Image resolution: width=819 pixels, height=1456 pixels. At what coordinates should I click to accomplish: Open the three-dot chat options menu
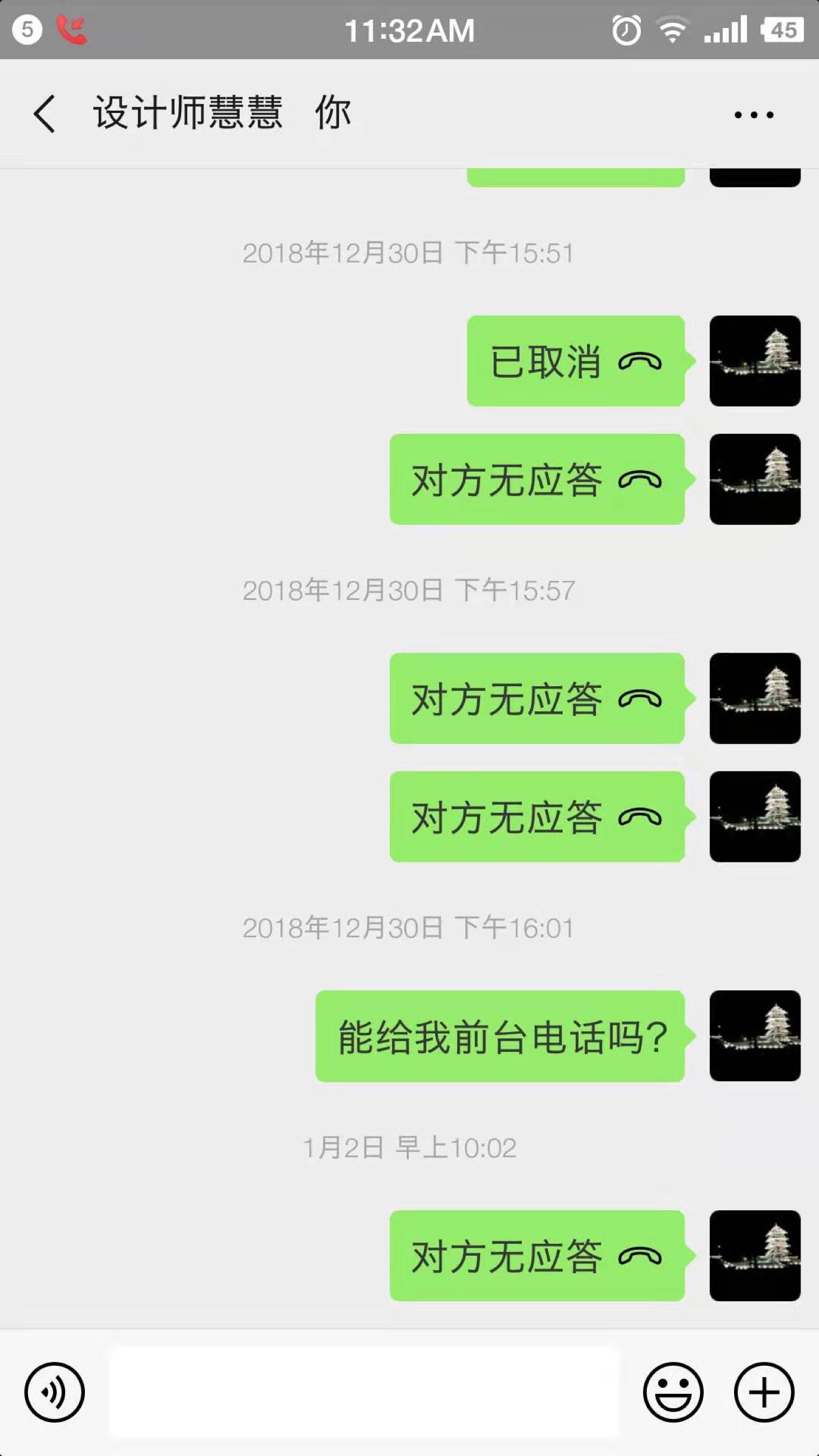[x=754, y=114]
